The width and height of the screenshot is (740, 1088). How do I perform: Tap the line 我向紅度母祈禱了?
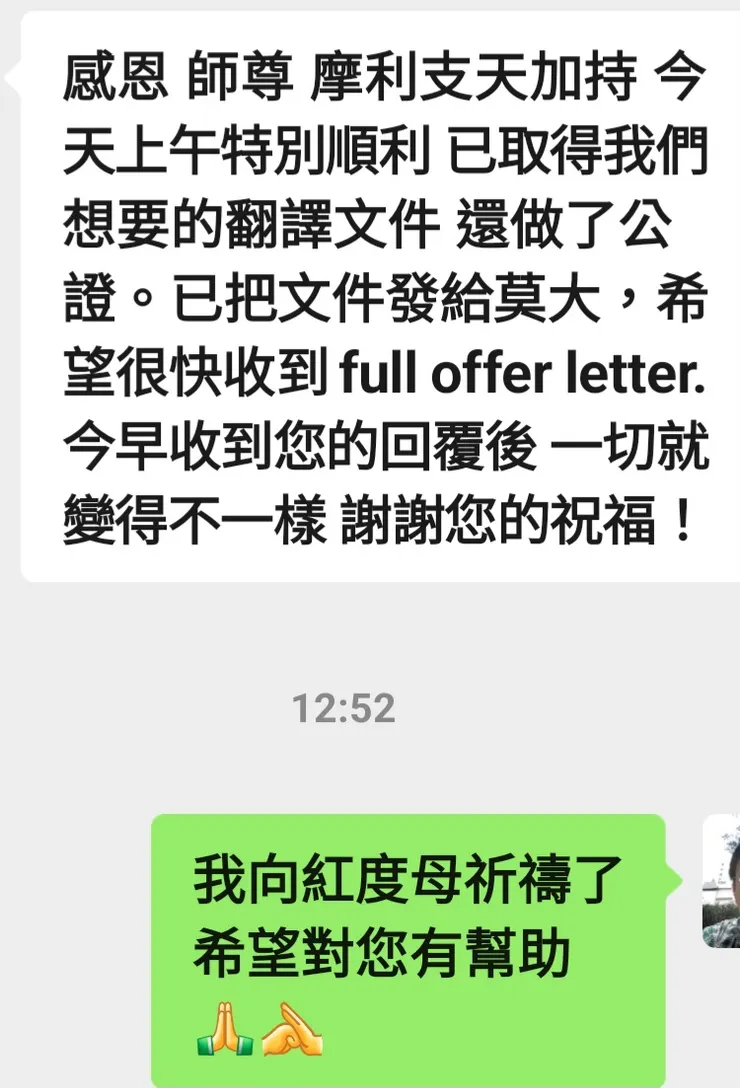405,880
